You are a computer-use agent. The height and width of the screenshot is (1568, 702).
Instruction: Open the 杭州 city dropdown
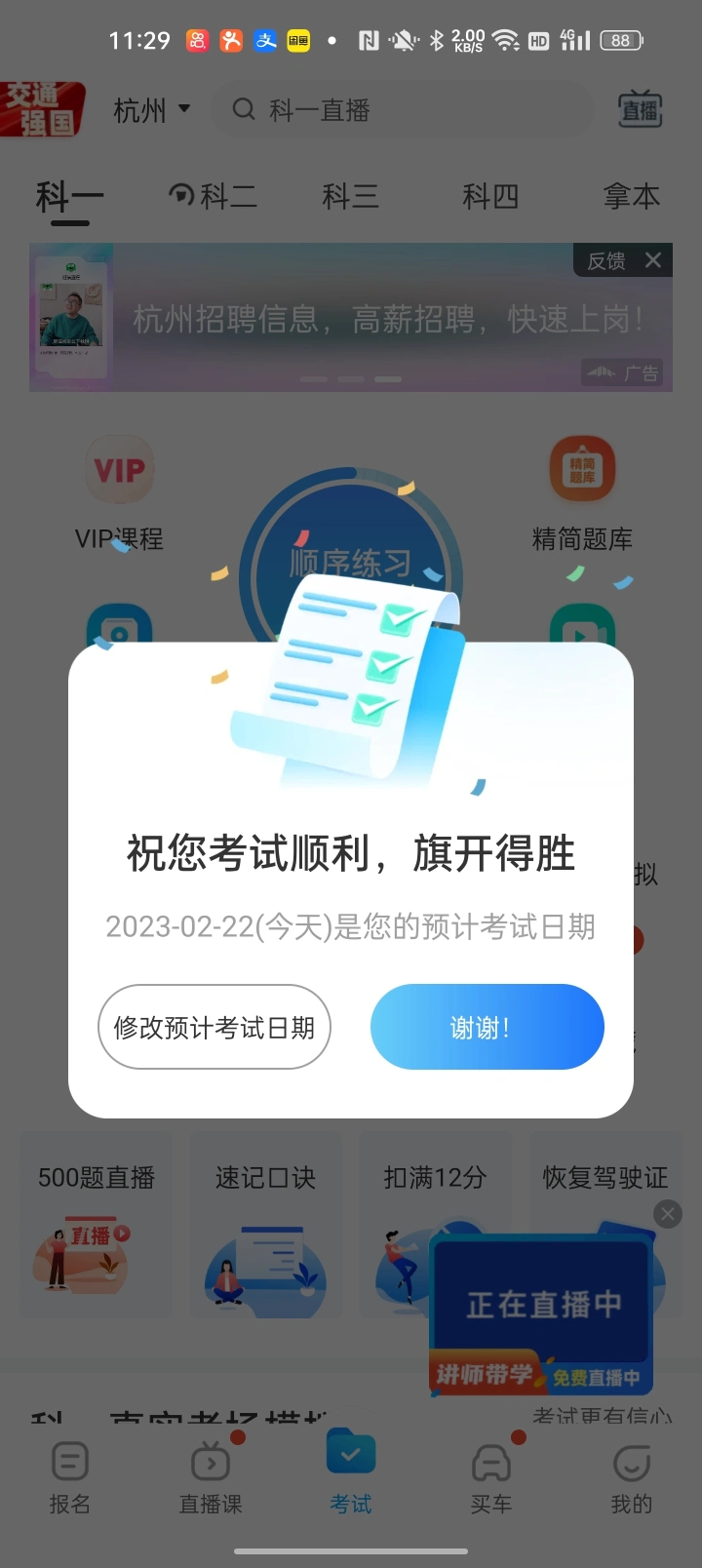(151, 110)
